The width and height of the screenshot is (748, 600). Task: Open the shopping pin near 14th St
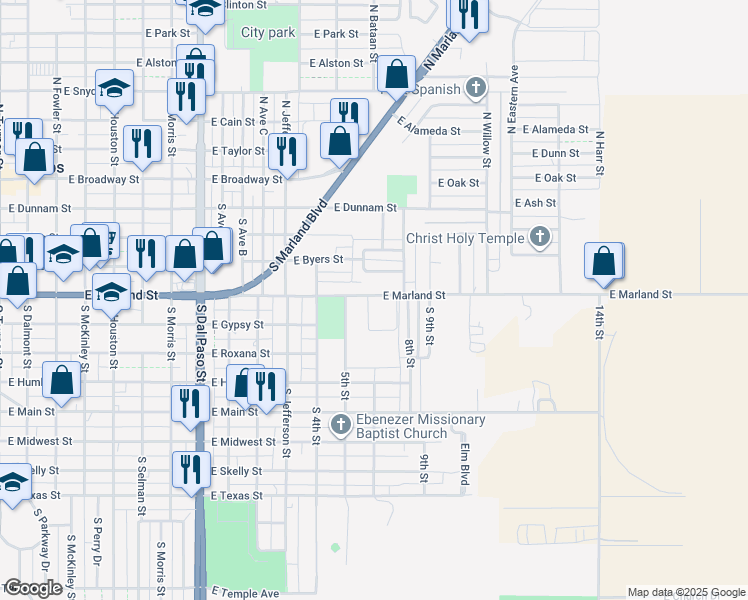(603, 264)
